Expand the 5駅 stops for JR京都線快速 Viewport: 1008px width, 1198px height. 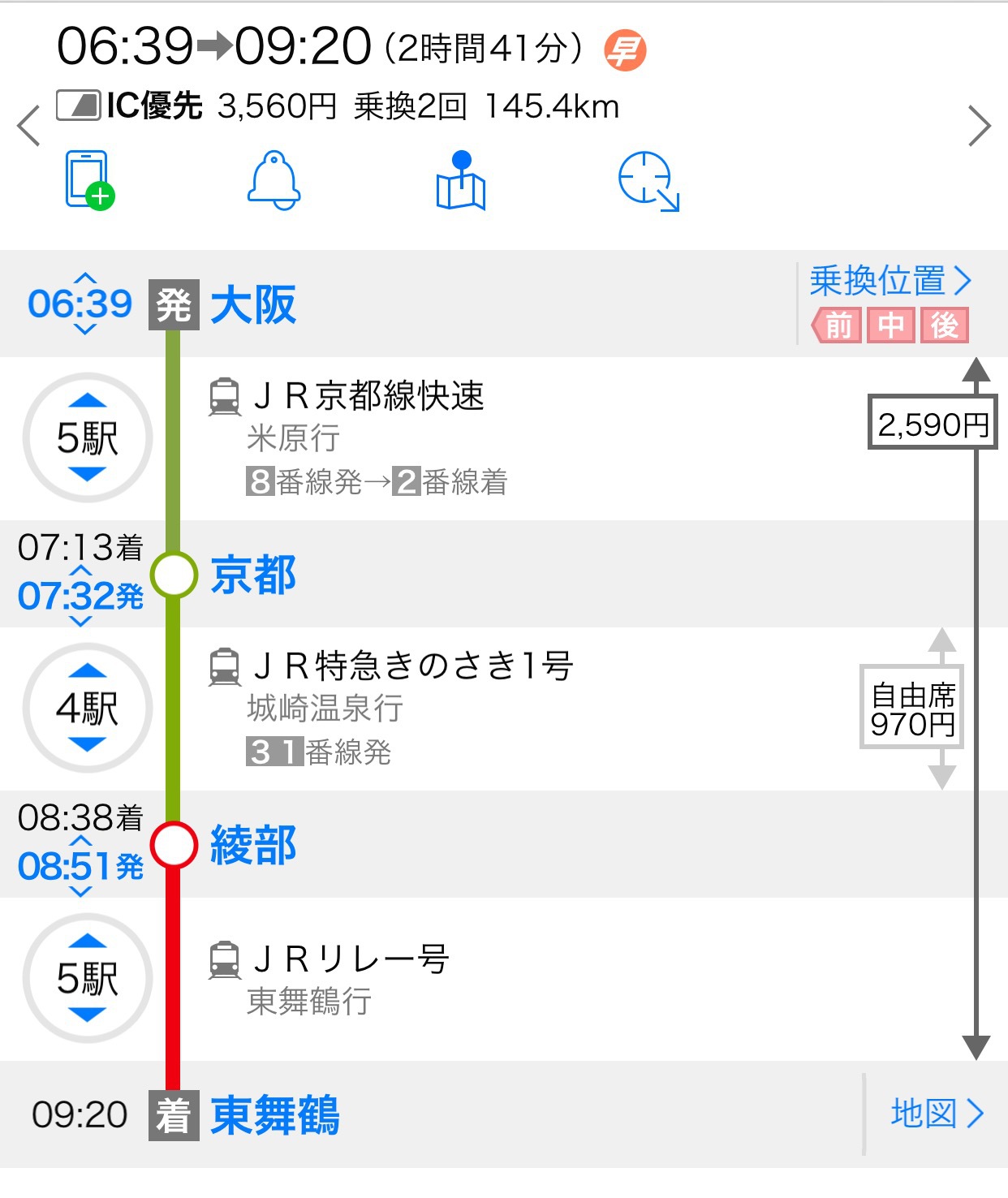coord(88,437)
